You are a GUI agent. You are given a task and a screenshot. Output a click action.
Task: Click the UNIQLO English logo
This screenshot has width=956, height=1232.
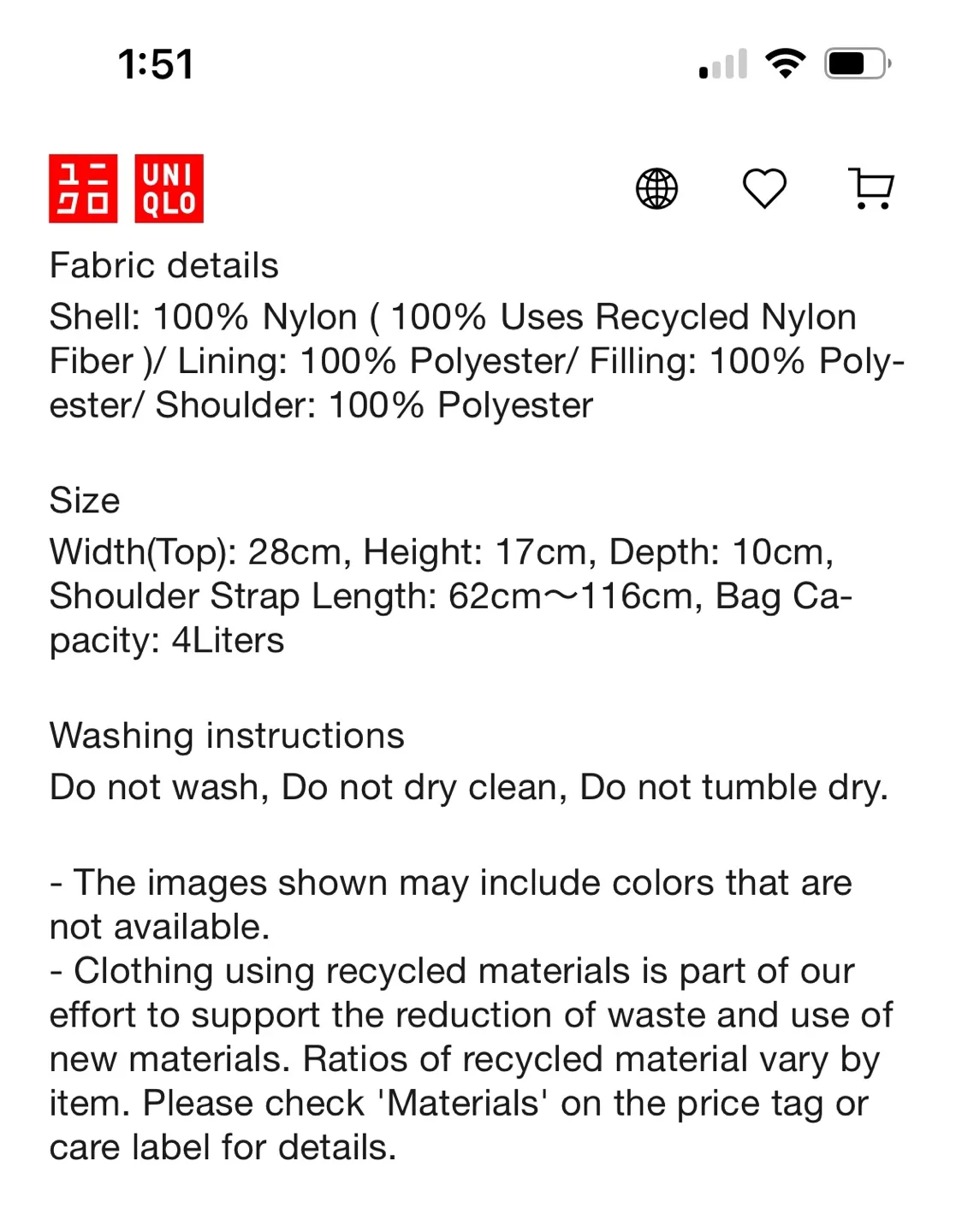[169, 188]
